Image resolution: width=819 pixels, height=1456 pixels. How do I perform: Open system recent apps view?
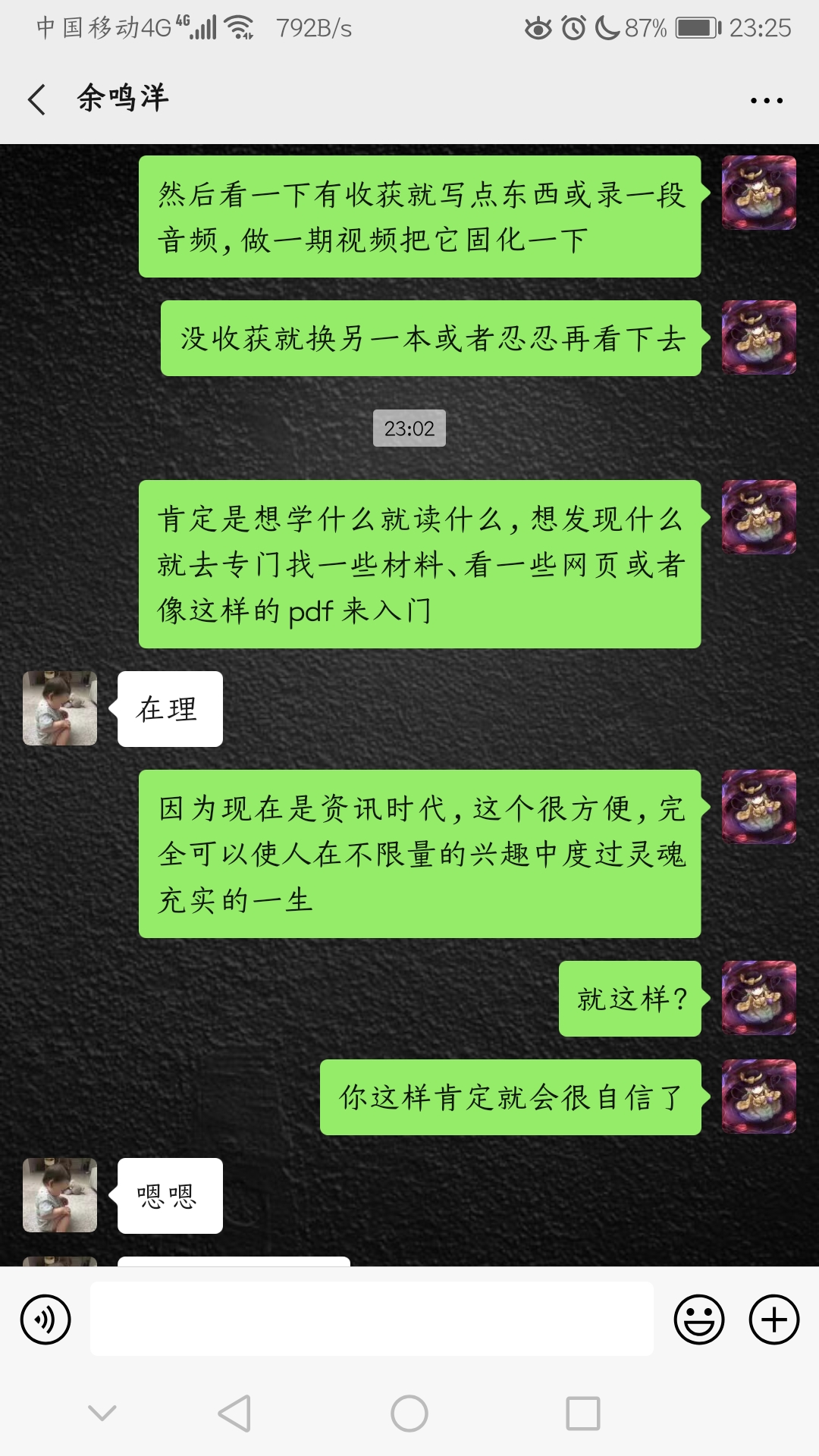click(x=582, y=1414)
